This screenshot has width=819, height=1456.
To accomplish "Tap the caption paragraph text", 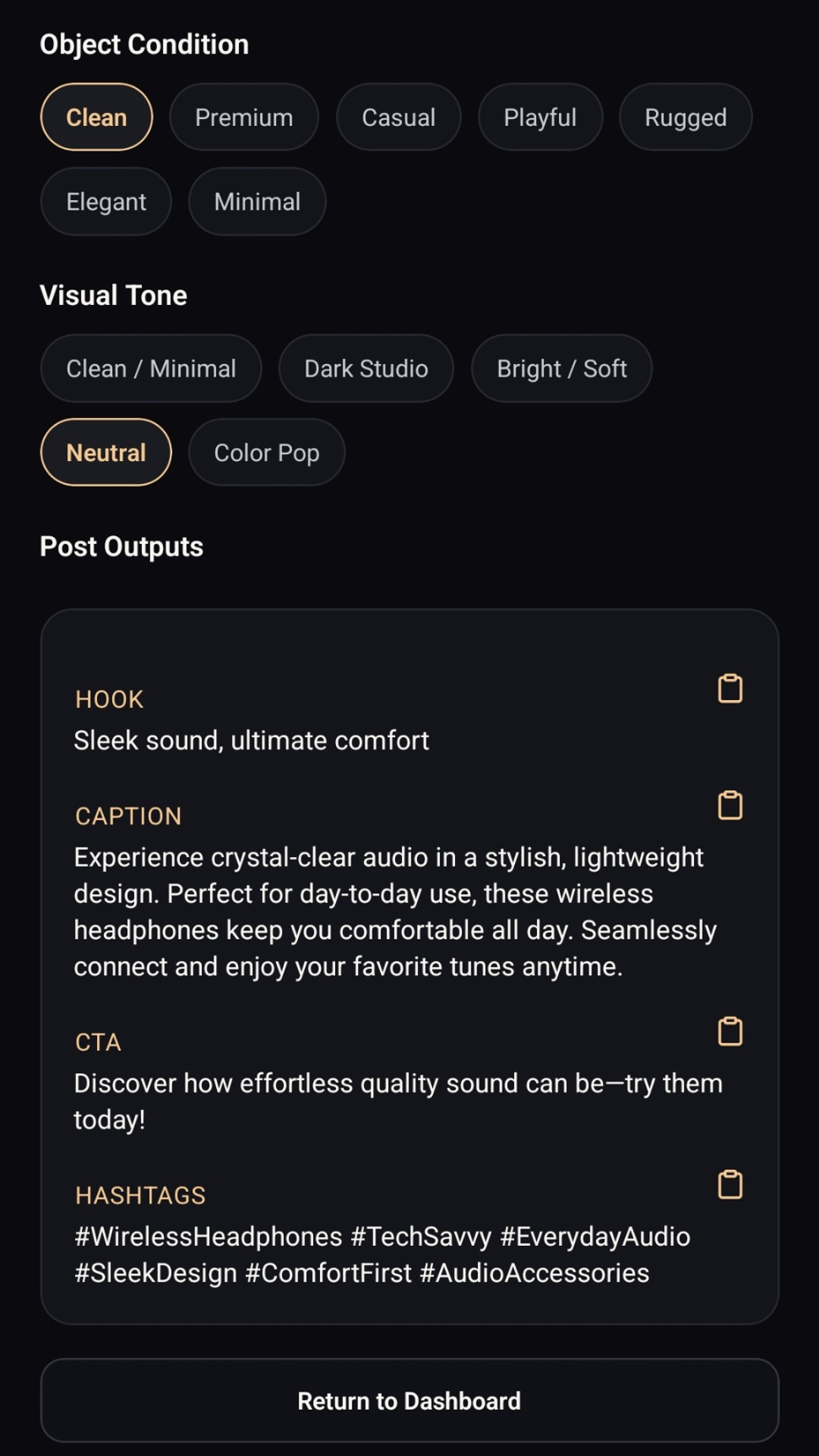I will click(x=394, y=910).
